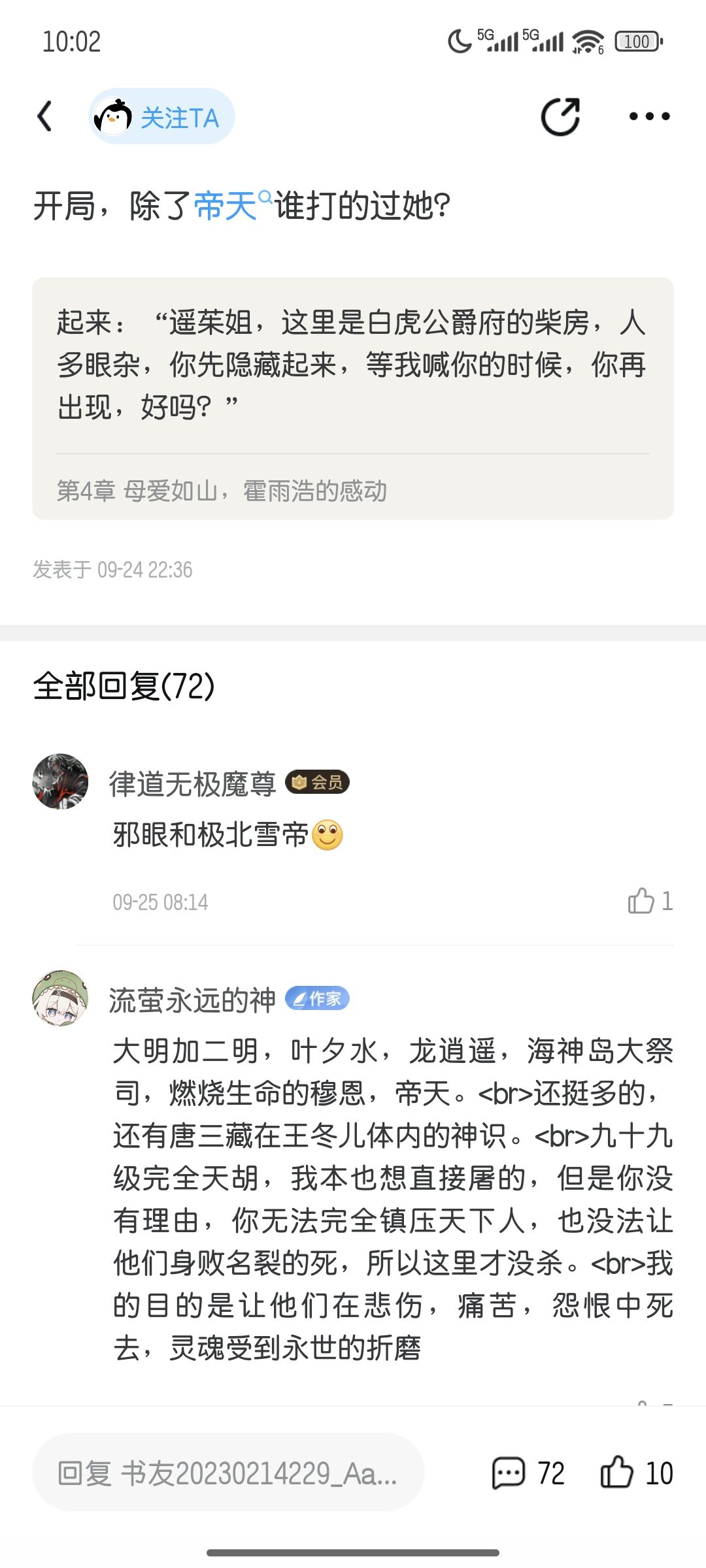Viewport: 706px width, 1568px height.
Task: Open the quoted chapter 第4章 card
Action: (x=353, y=398)
